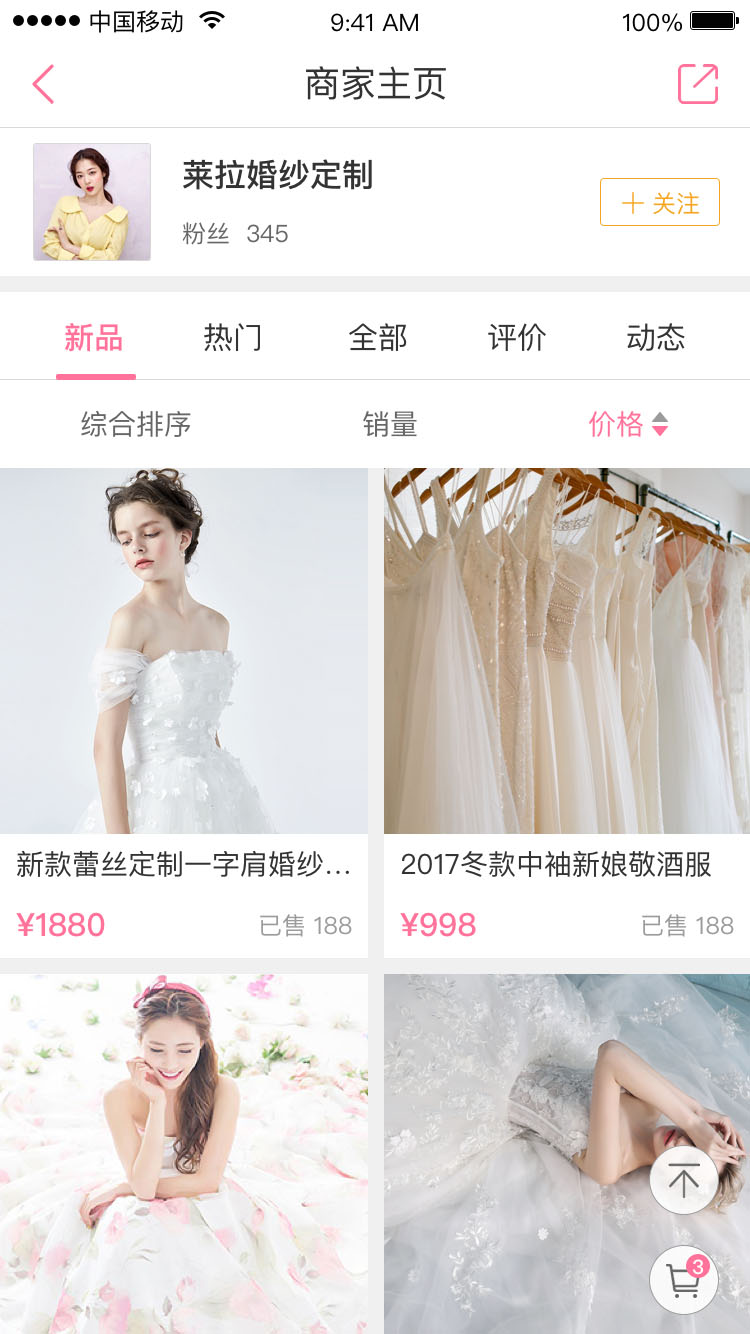Screen dimensions: 750x1334
Task: Sort products by 销量
Action: 390,425
